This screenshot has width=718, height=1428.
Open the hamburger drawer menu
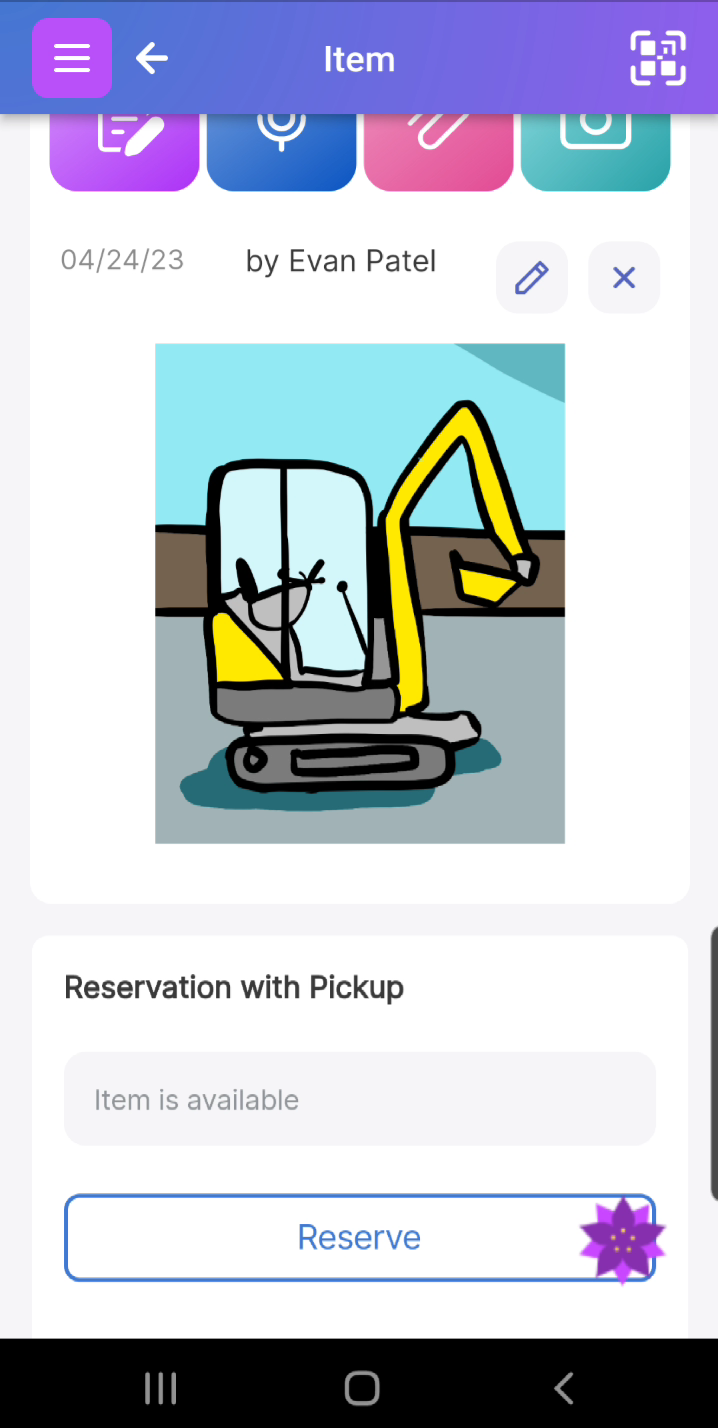click(72, 58)
